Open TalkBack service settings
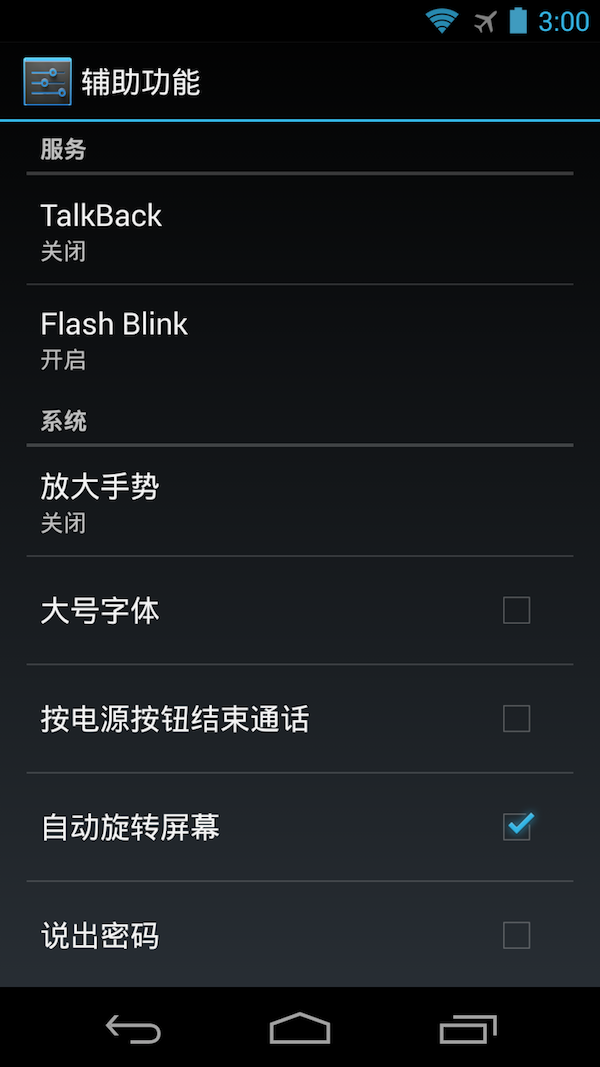Screen dimensions: 600x1067 [300, 231]
